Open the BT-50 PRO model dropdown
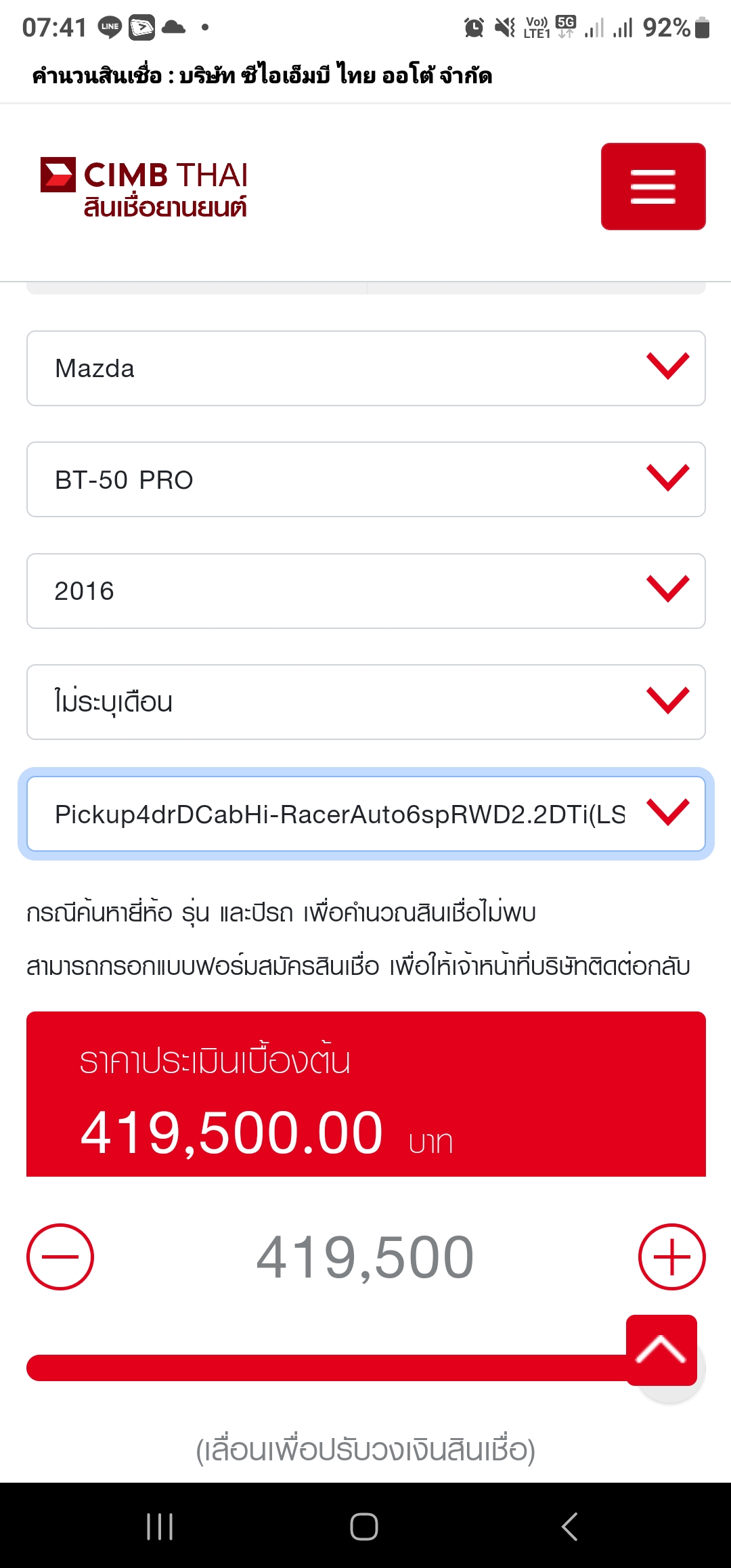731x1568 pixels. (365, 479)
